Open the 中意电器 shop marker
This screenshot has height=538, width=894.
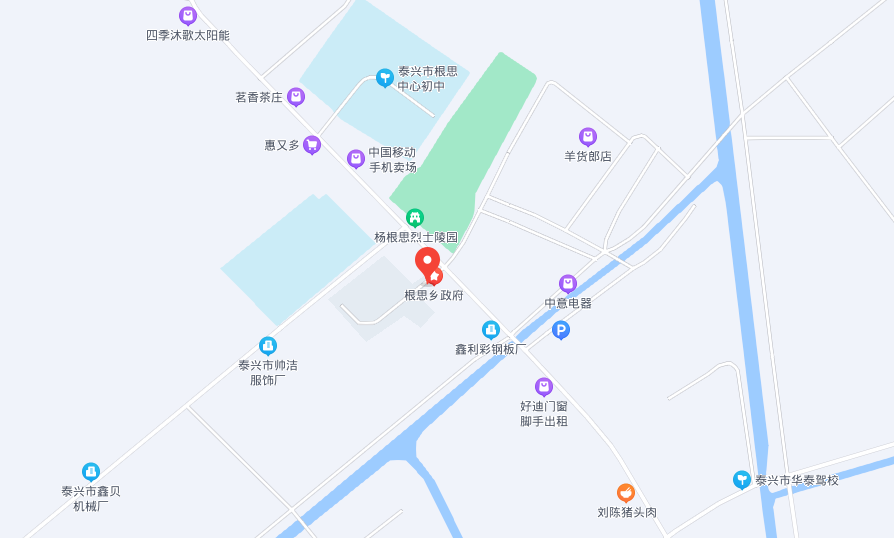click(x=568, y=283)
